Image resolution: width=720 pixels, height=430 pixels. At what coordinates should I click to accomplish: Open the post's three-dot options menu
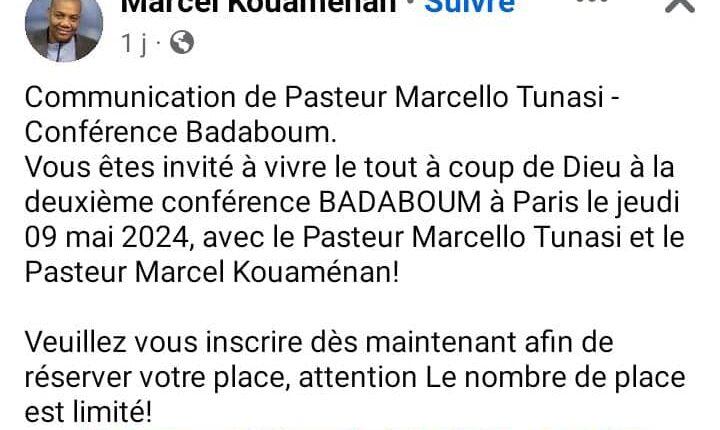[x=597, y=4]
